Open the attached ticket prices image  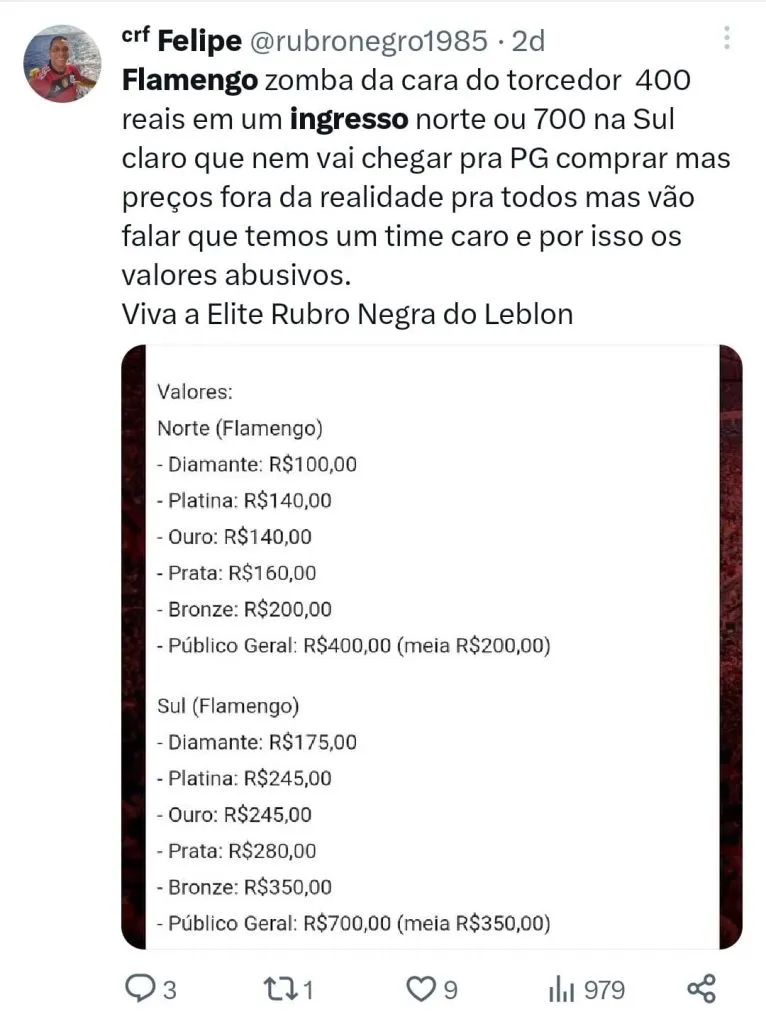(x=431, y=647)
